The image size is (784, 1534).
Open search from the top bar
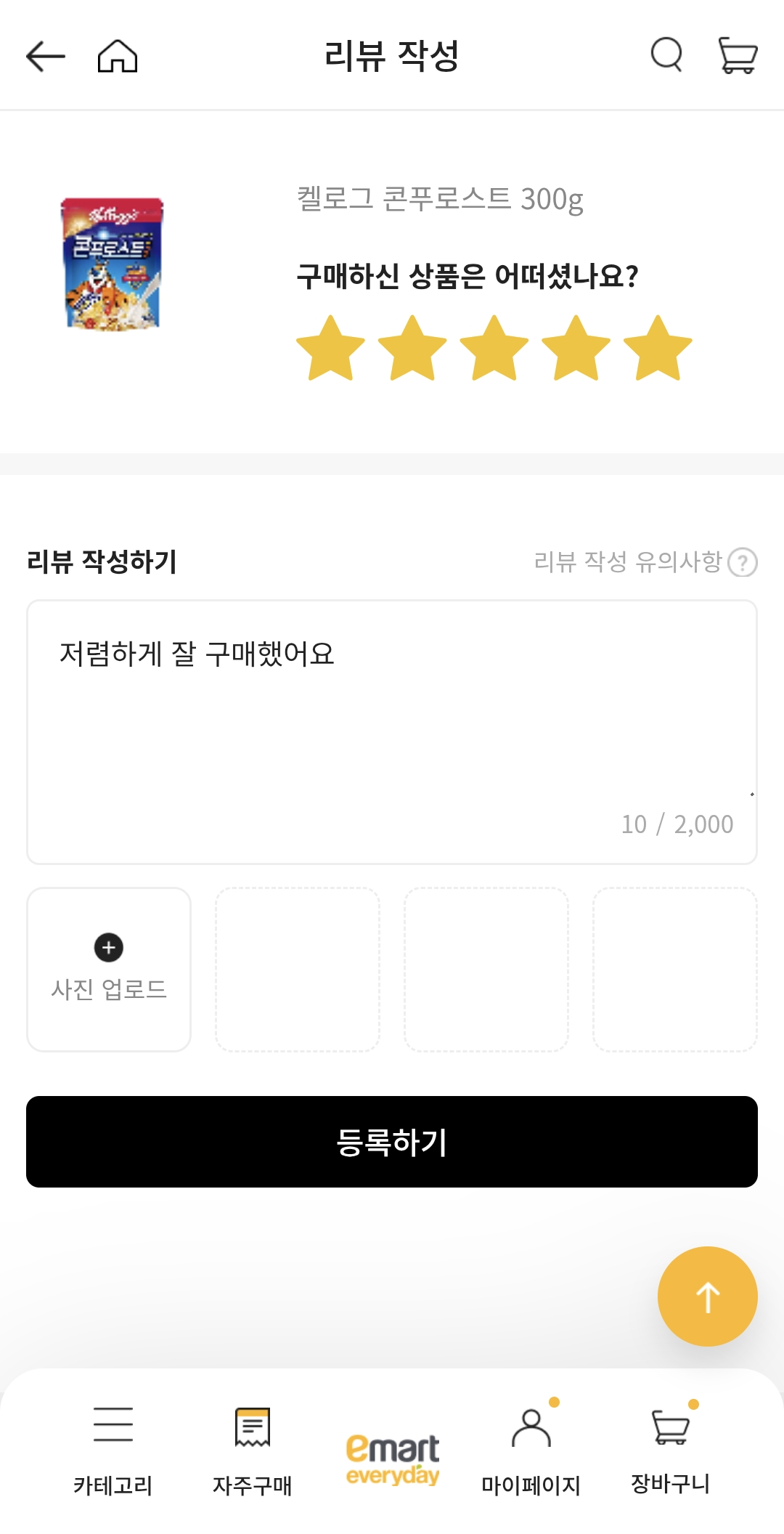666,55
